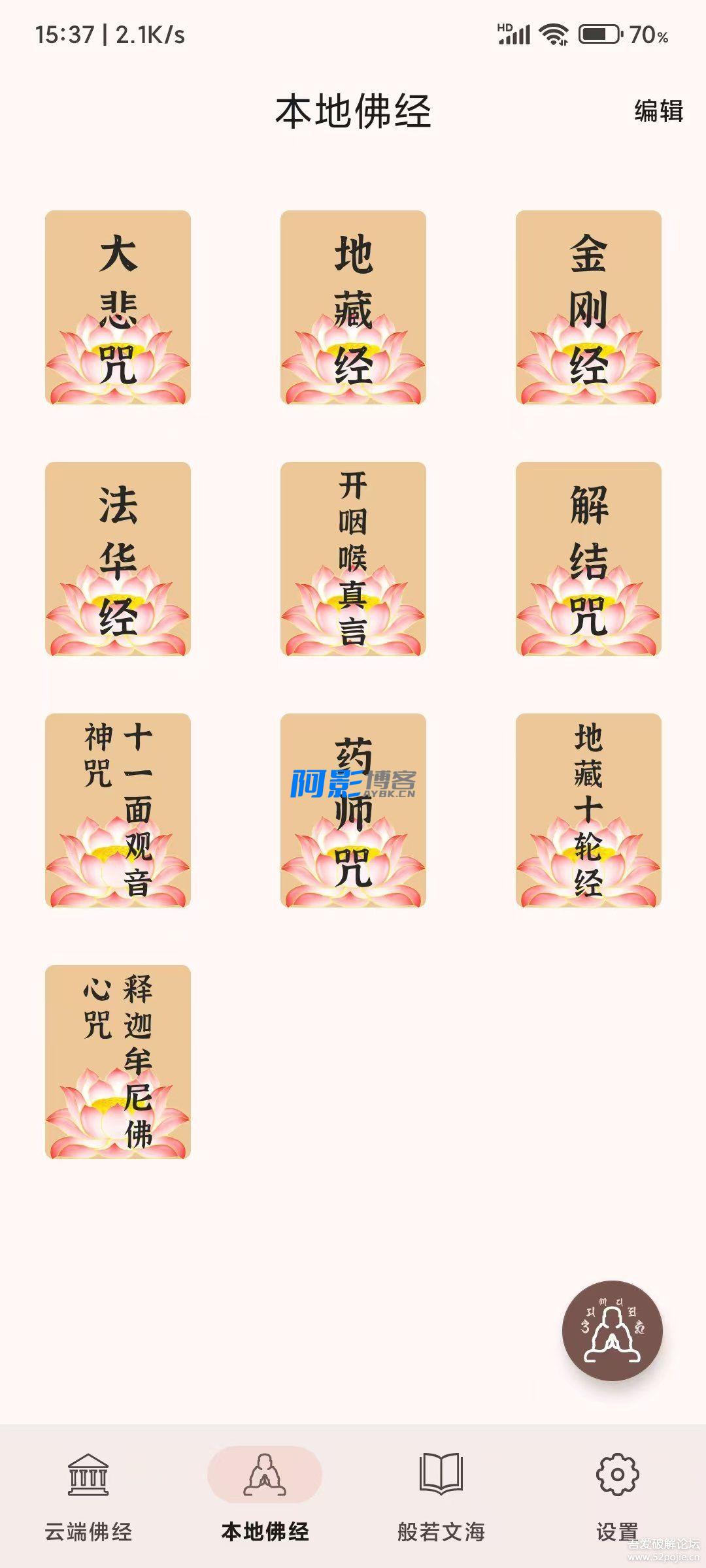706x1568 pixels.
Task: Open the 药师咒 card
Action: click(x=353, y=810)
